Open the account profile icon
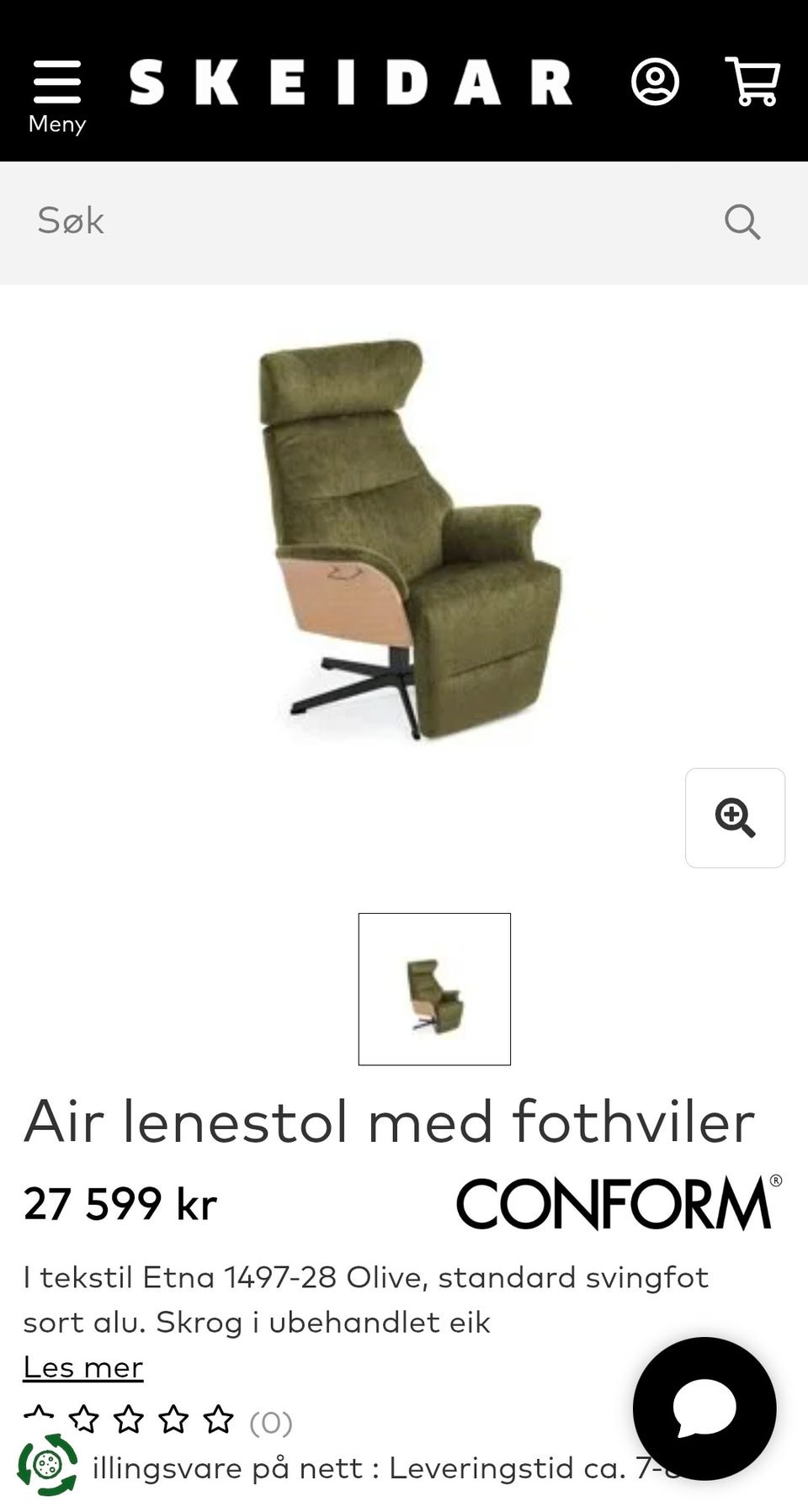 (x=656, y=82)
